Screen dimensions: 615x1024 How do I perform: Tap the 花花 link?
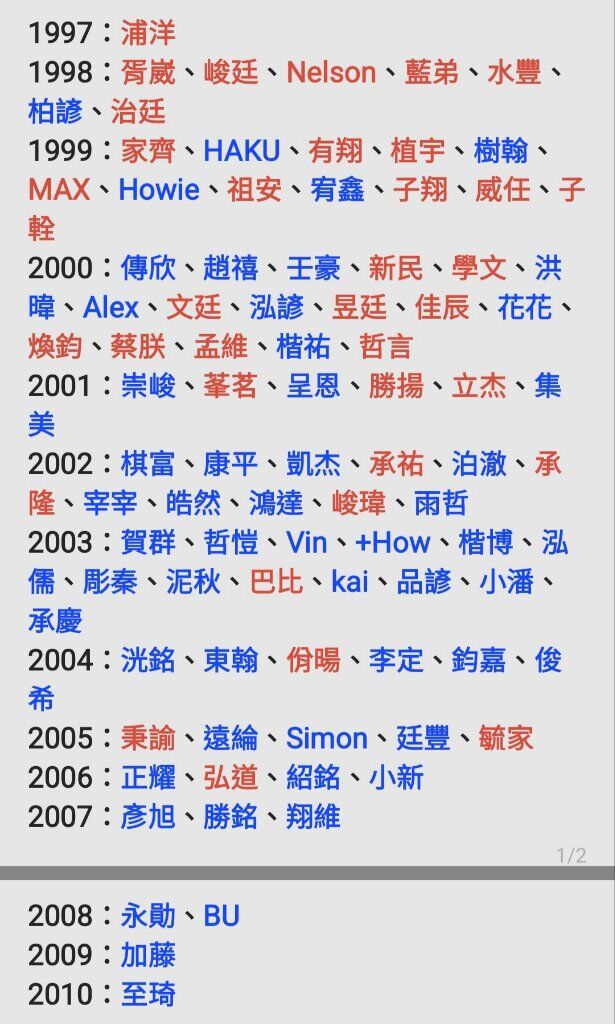pos(525,307)
